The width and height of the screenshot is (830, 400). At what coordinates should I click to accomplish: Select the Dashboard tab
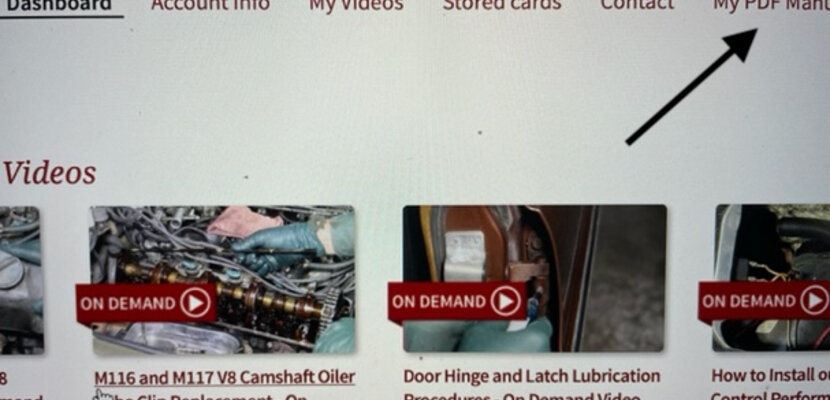click(x=58, y=5)
